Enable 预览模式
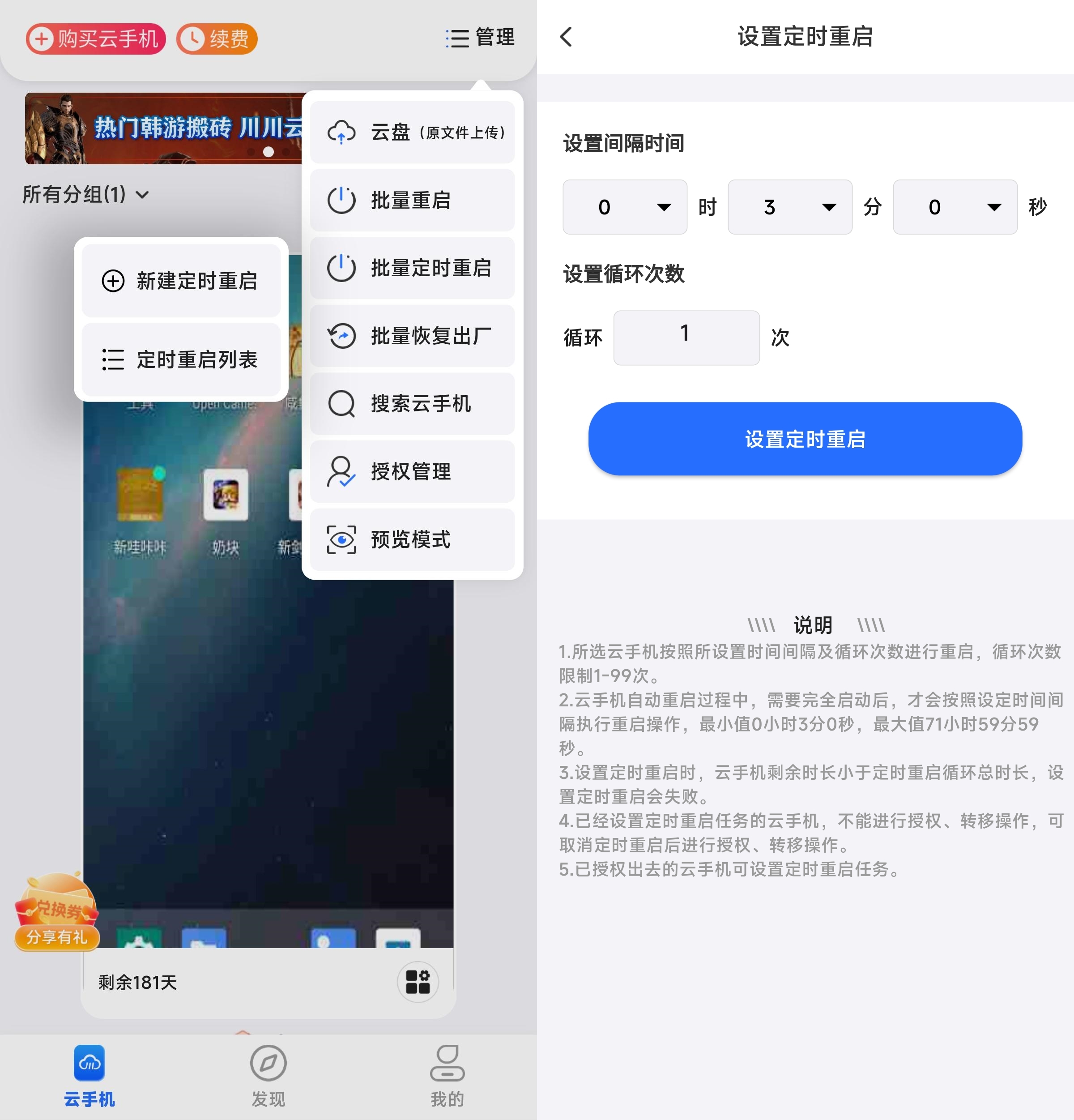1074x1120 pixels. [412, 539]
